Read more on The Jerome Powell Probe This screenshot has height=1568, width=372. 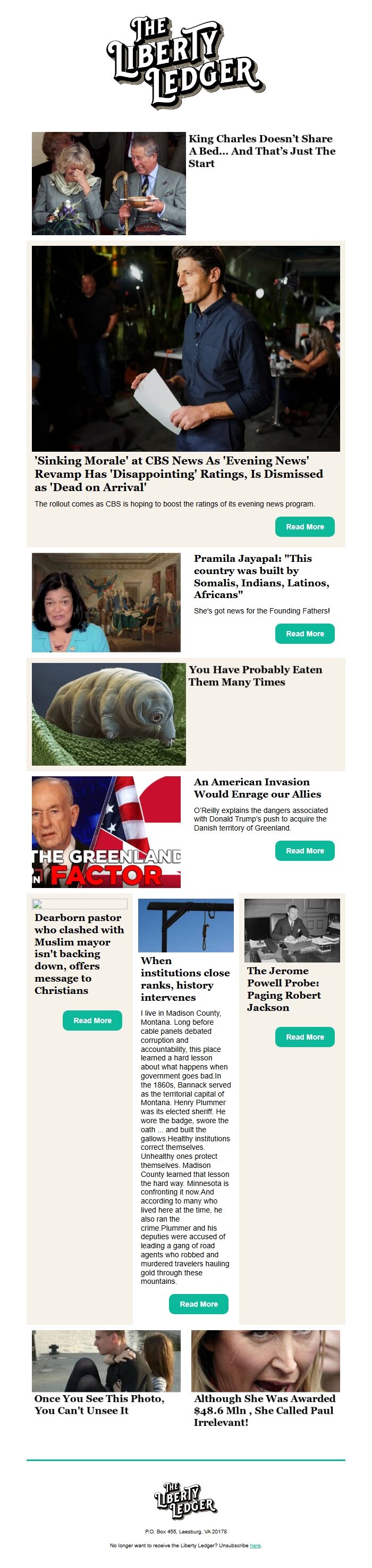coord(305,1036)
